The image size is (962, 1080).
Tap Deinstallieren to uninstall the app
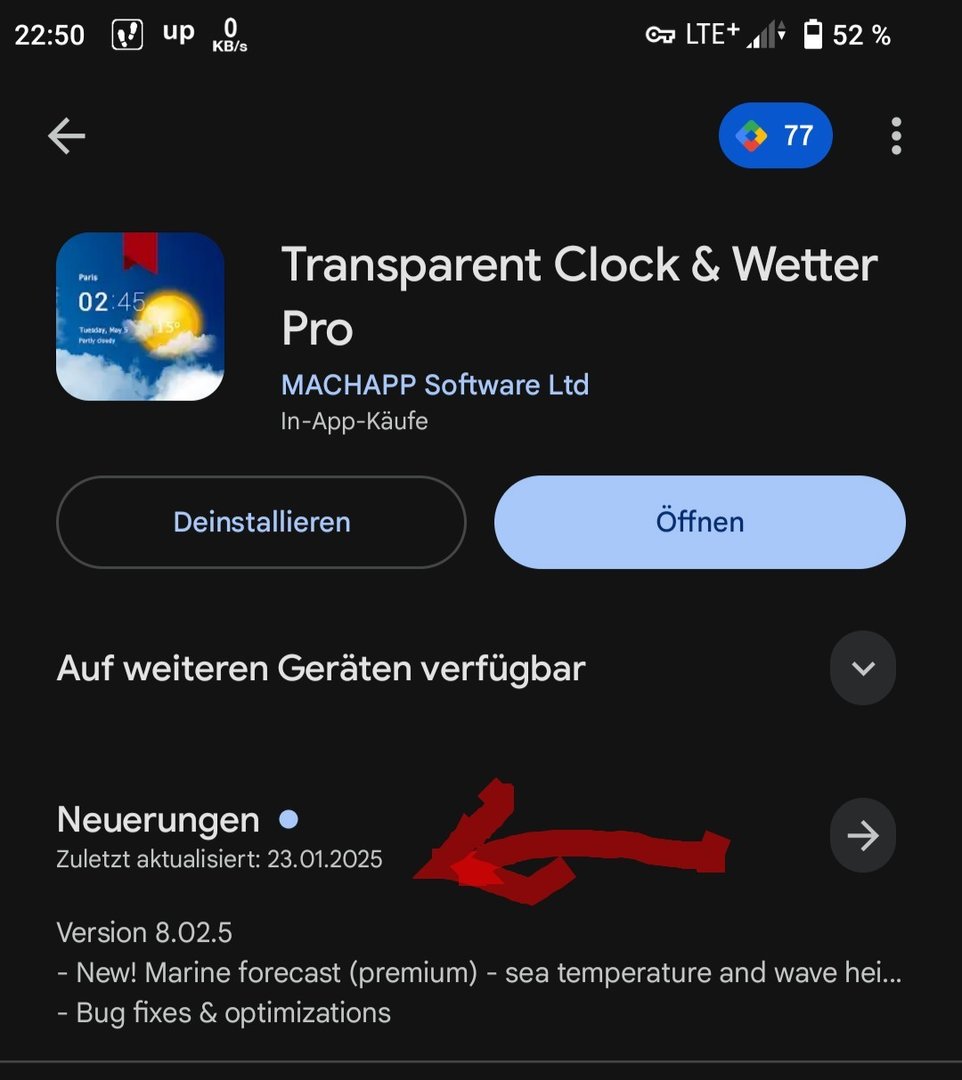[261, 522]
